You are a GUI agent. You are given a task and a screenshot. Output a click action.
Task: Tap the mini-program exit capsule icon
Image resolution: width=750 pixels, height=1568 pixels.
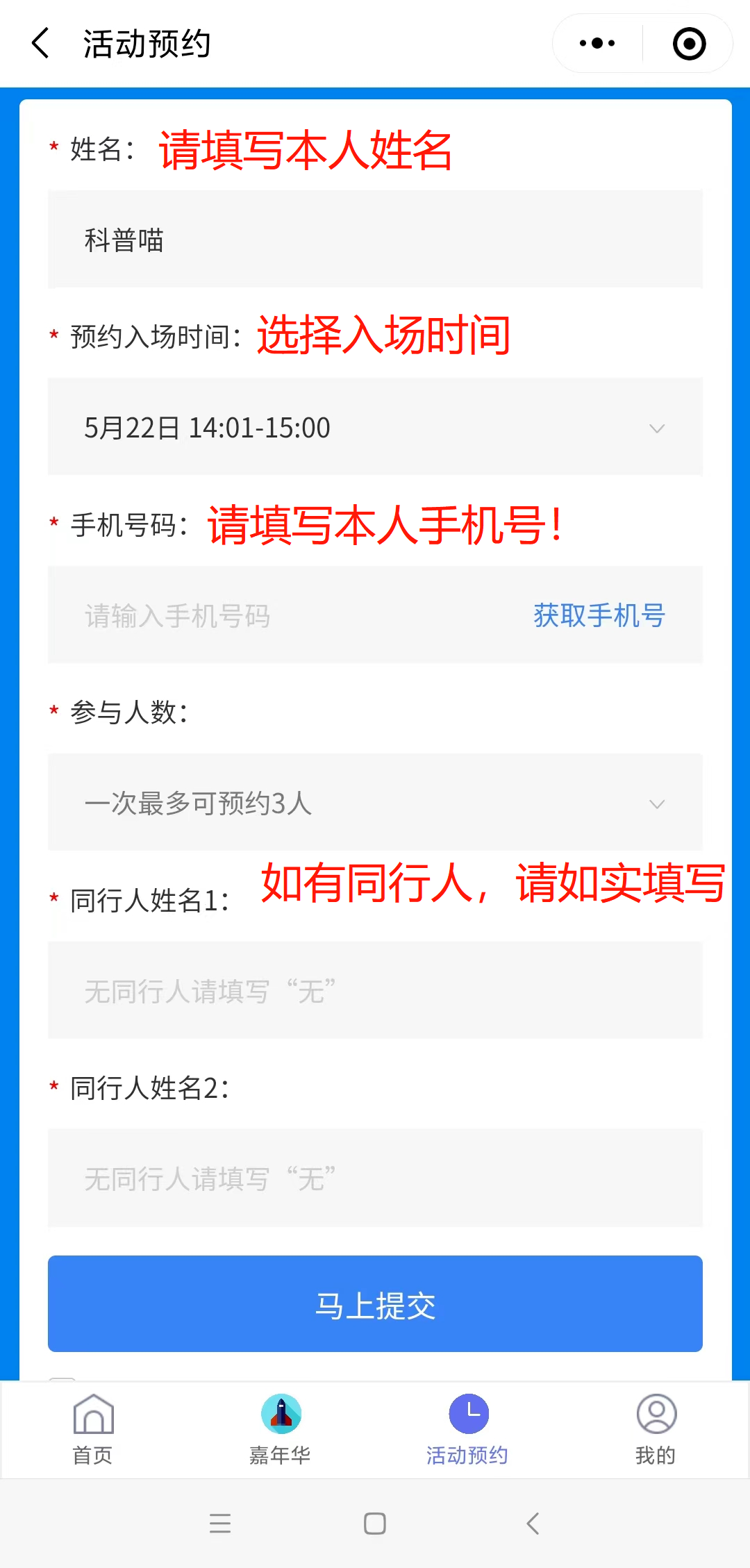[688, 43]
